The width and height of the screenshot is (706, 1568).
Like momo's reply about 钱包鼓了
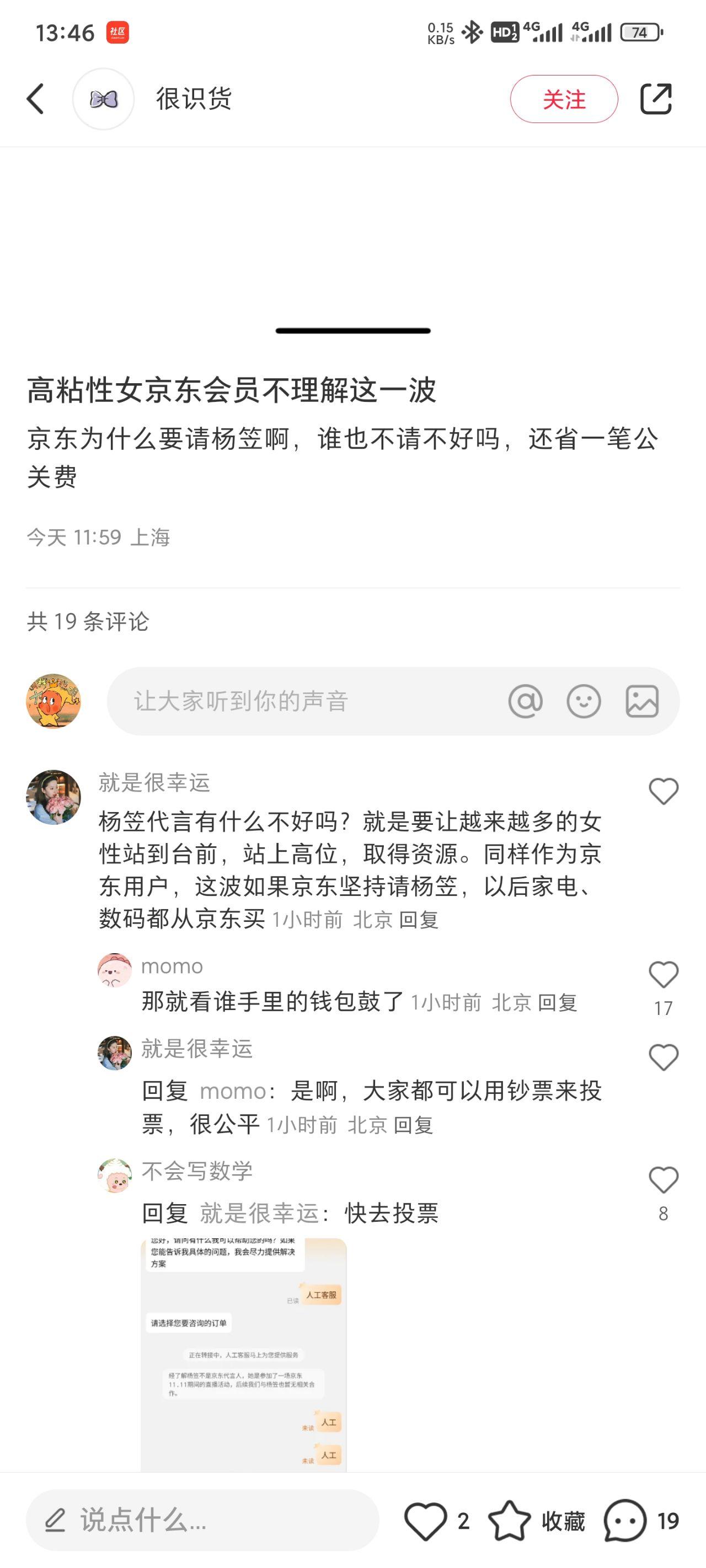[664, 975]
